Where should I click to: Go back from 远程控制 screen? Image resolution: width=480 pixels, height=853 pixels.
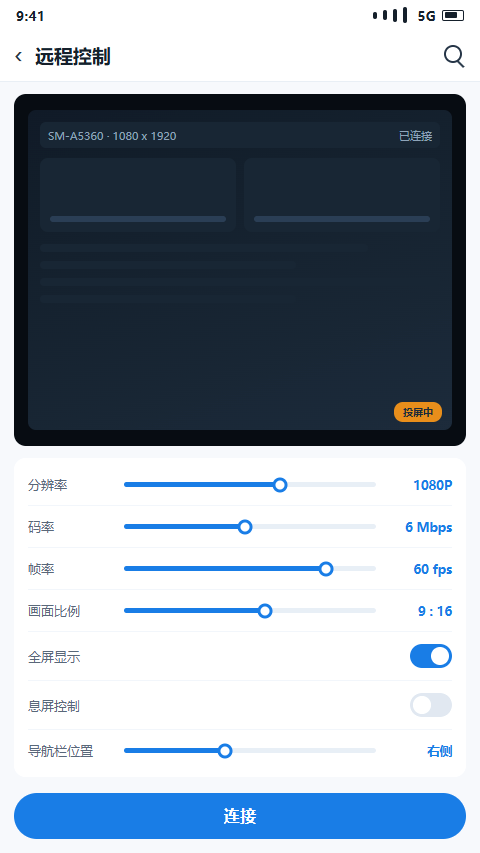pyautogui.click(x=19, y=56)
